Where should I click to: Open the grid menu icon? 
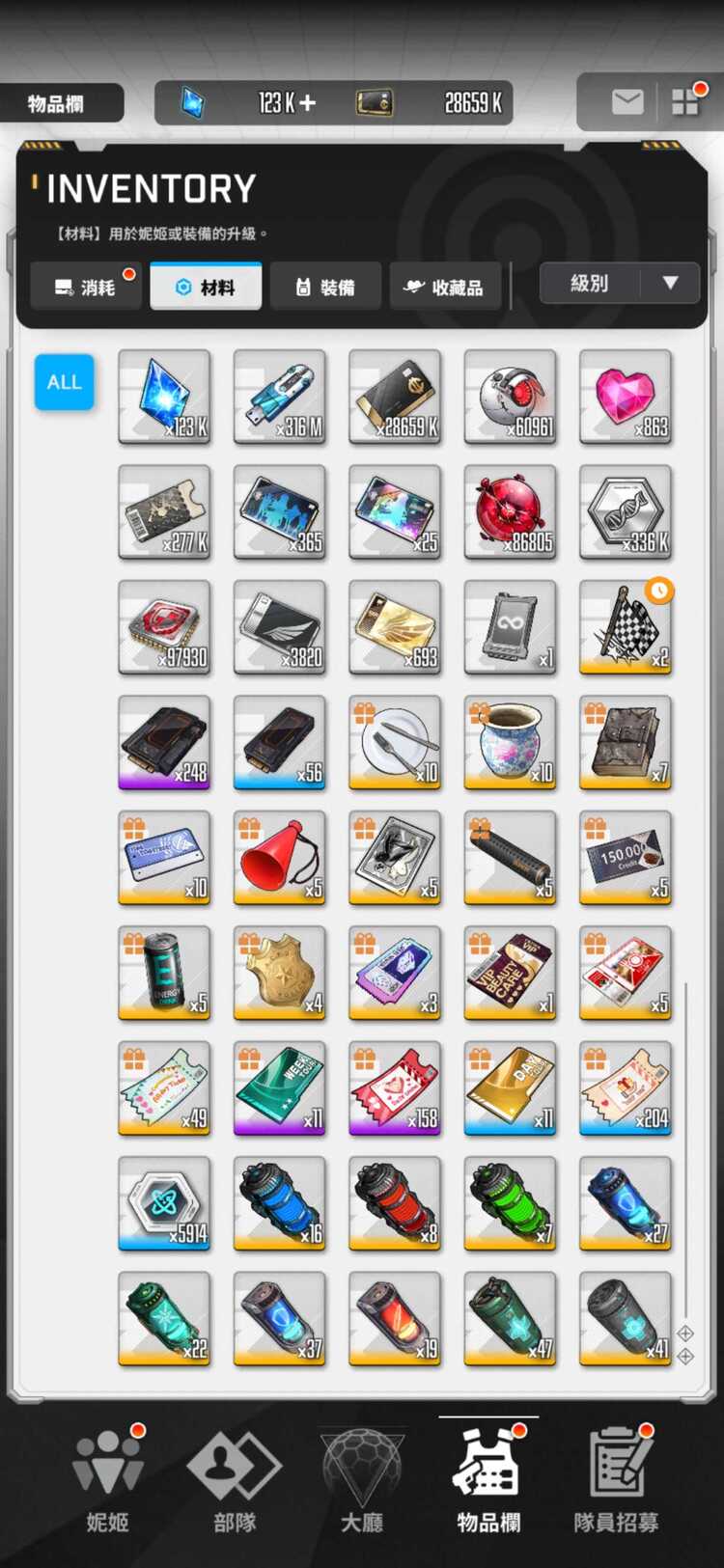point(684,101)
